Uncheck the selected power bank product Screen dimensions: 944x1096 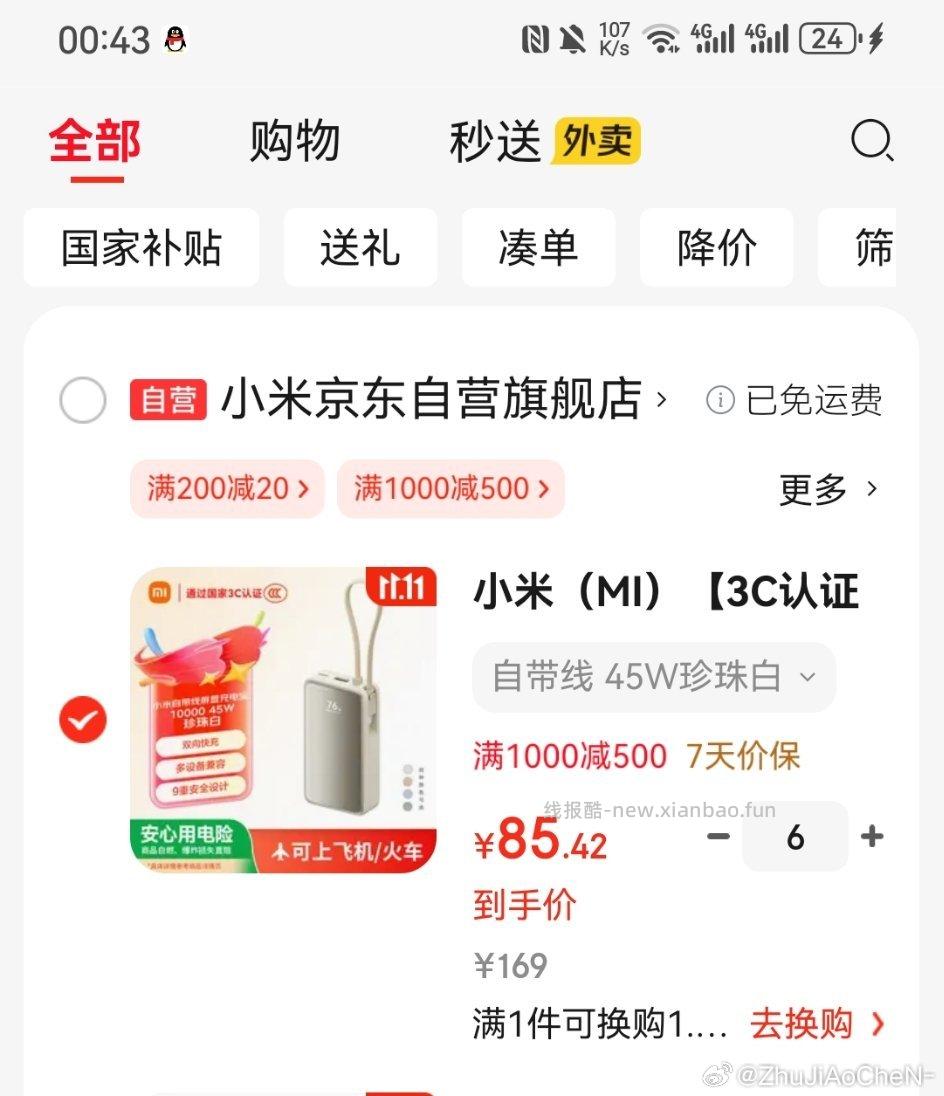click(x=83, y=719)
